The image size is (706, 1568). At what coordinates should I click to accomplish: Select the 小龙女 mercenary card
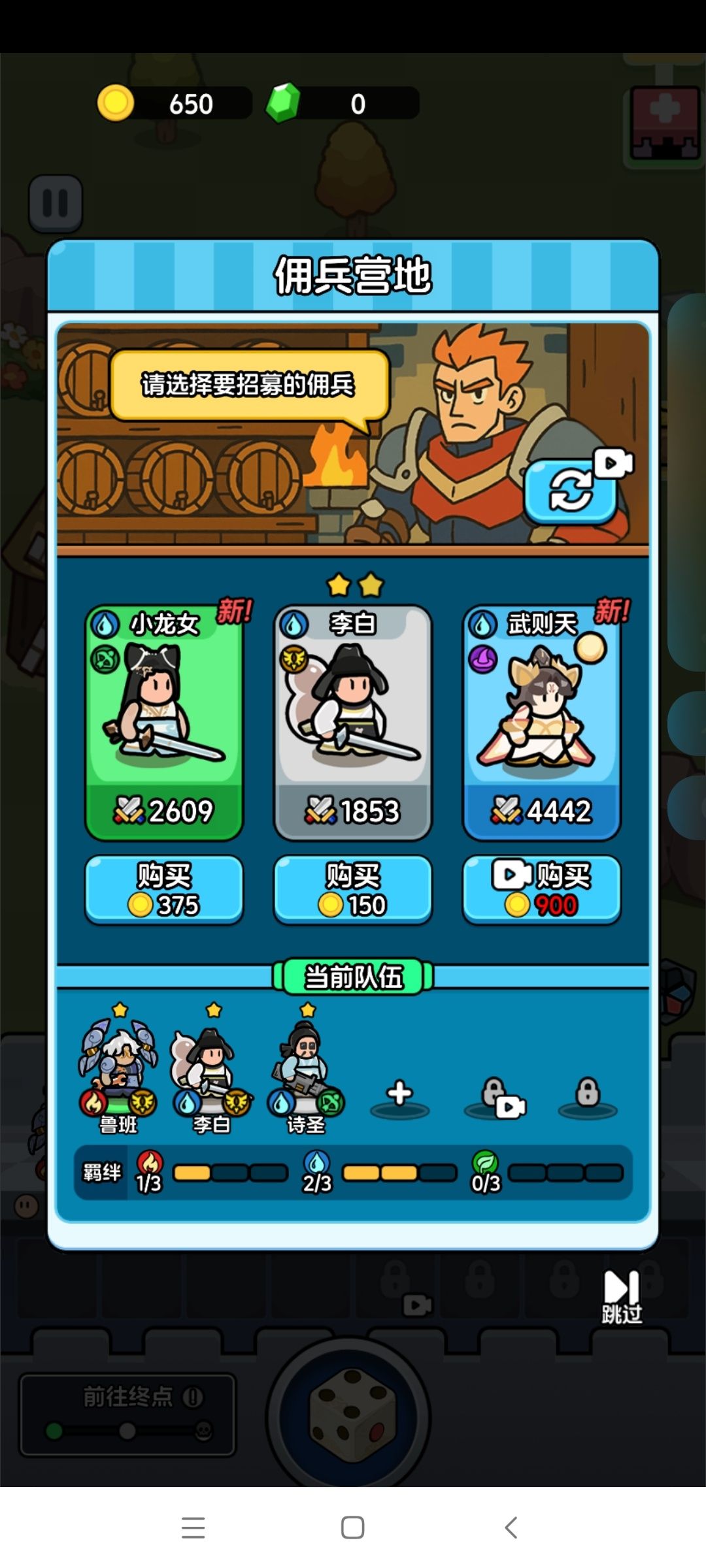[164, 722]
